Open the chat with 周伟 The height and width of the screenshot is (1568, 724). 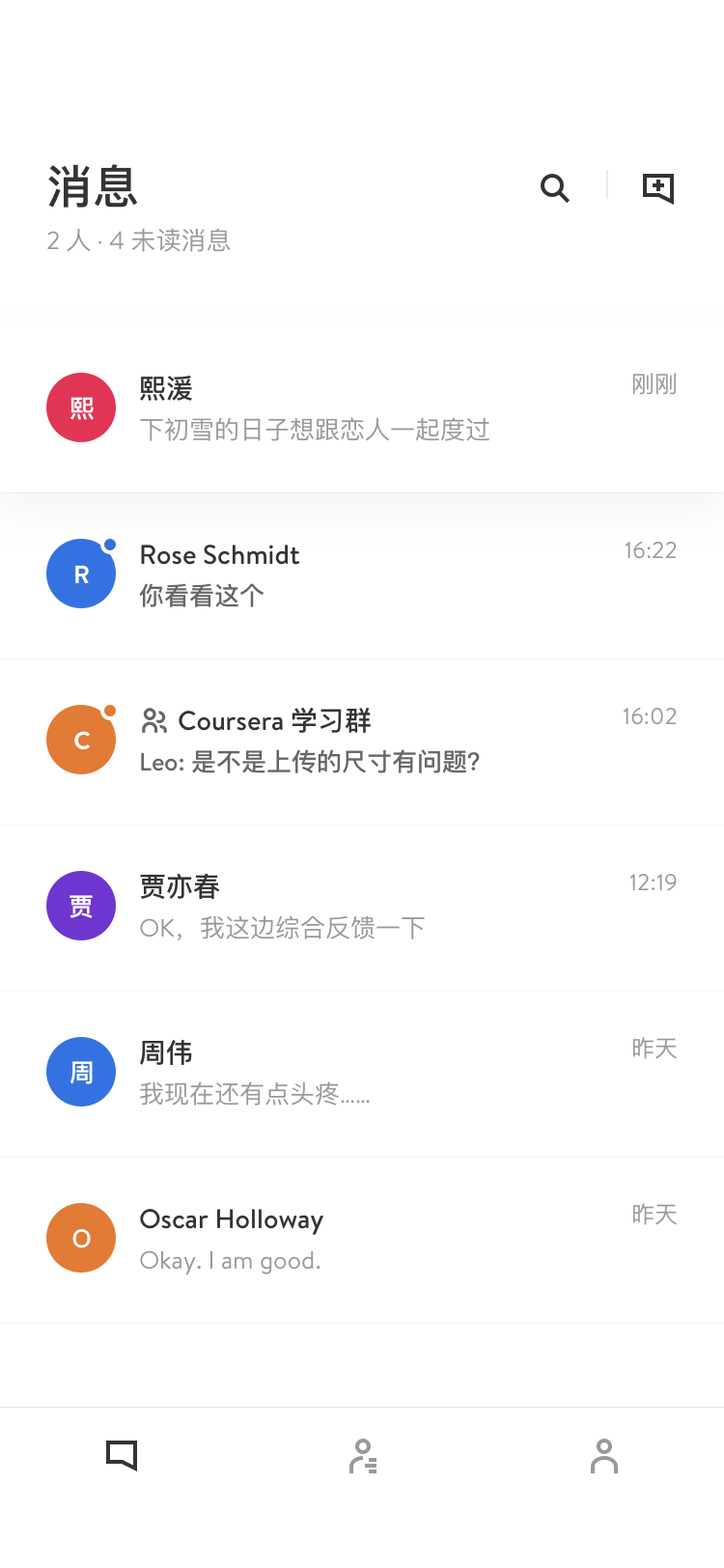[x=362, y=1074]
